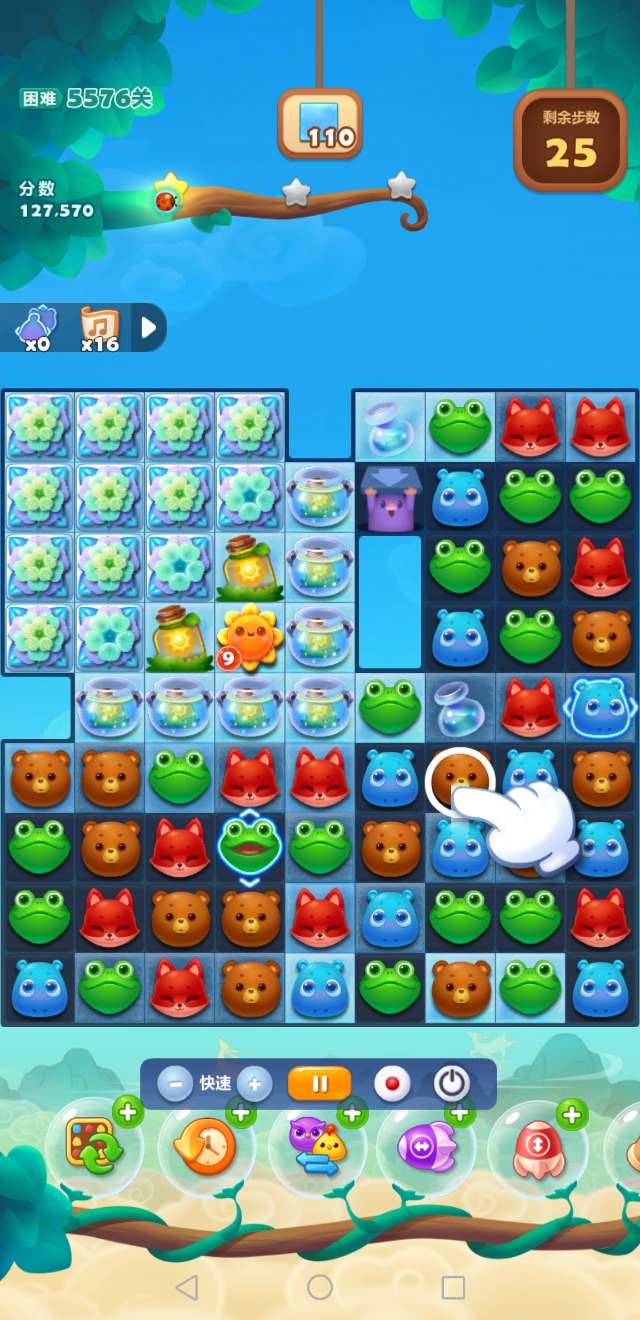The height and width of the screenshot is (1320, 640).
Task: Use the red vertical rocket booster
Action: pos(536,1146)
